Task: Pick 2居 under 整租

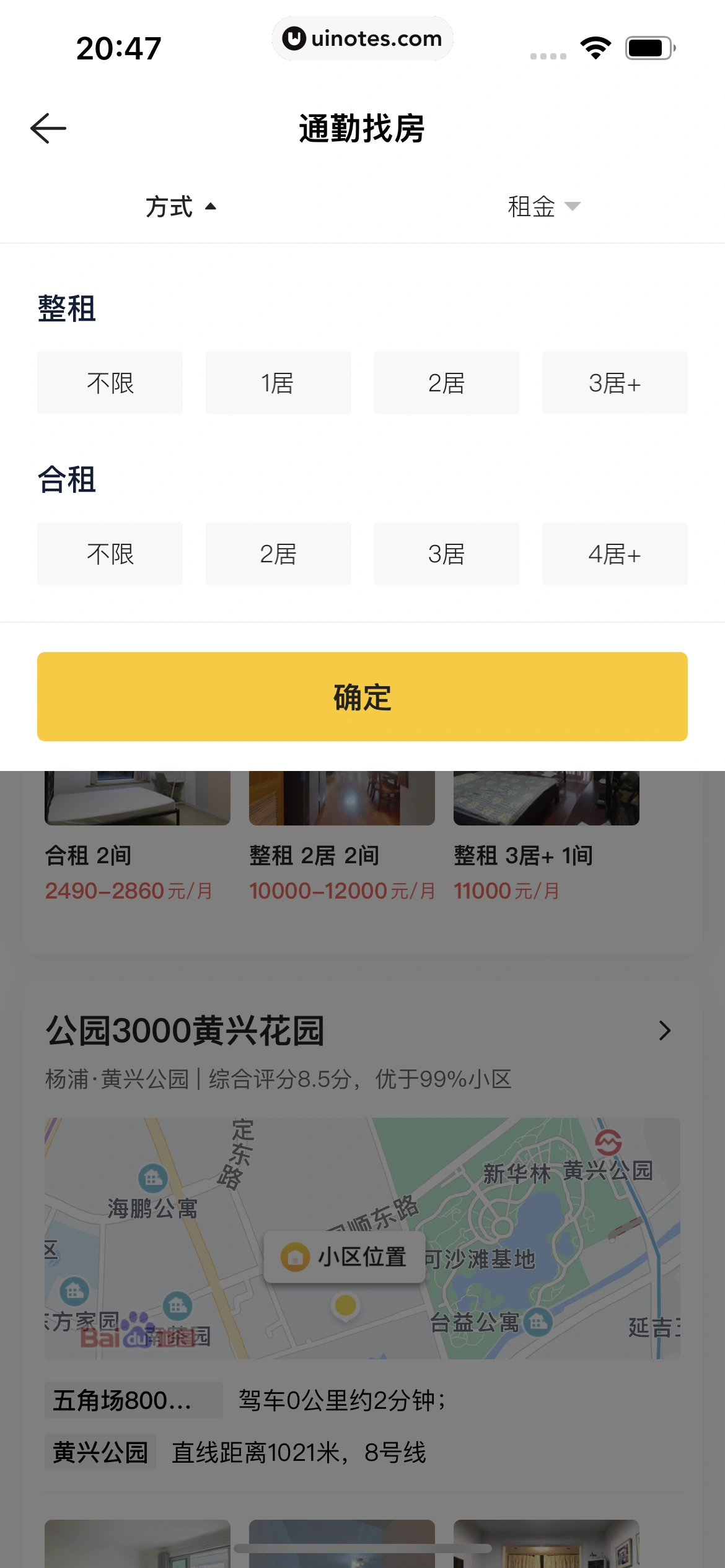Action: [x=446, y=383]
